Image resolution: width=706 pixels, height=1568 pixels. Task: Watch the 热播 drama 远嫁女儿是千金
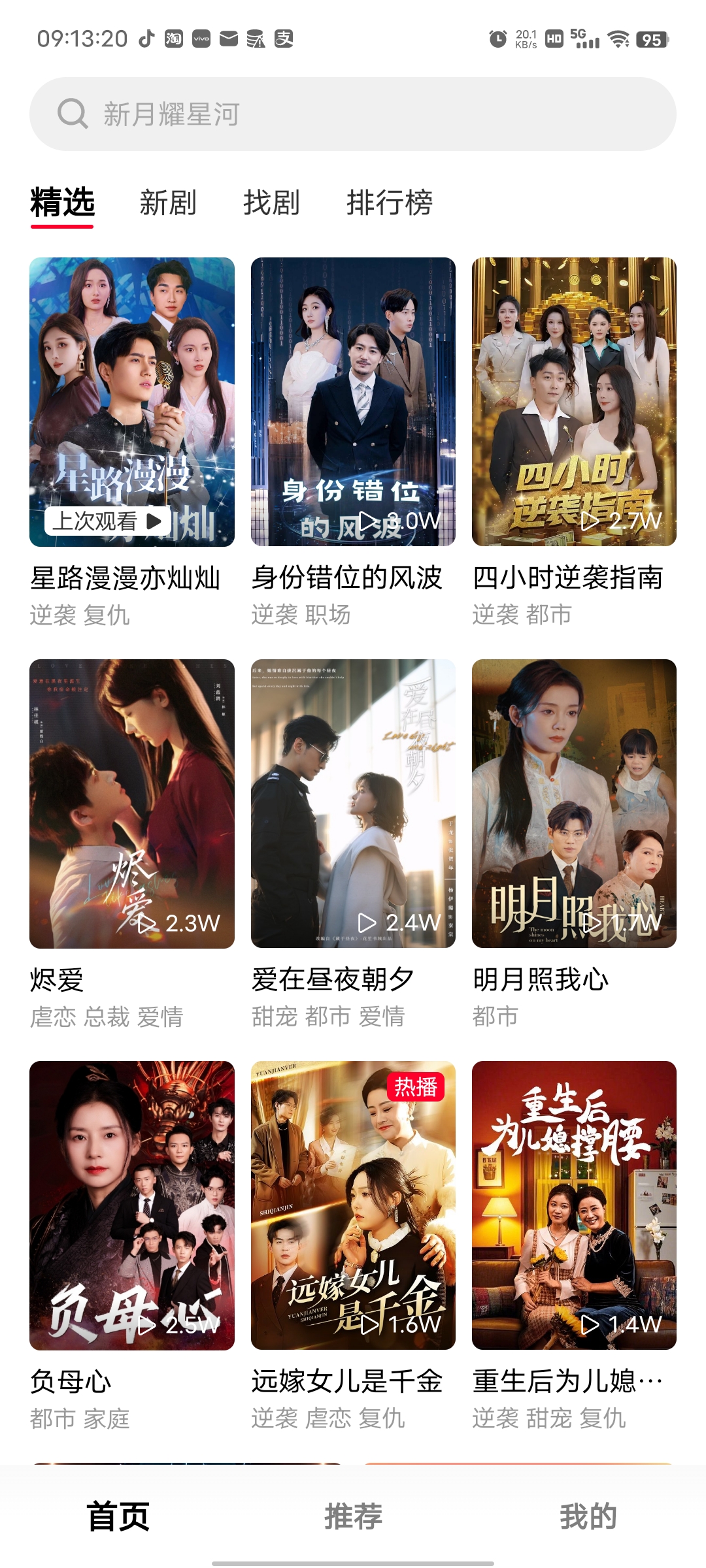(x=353, y=1205)
